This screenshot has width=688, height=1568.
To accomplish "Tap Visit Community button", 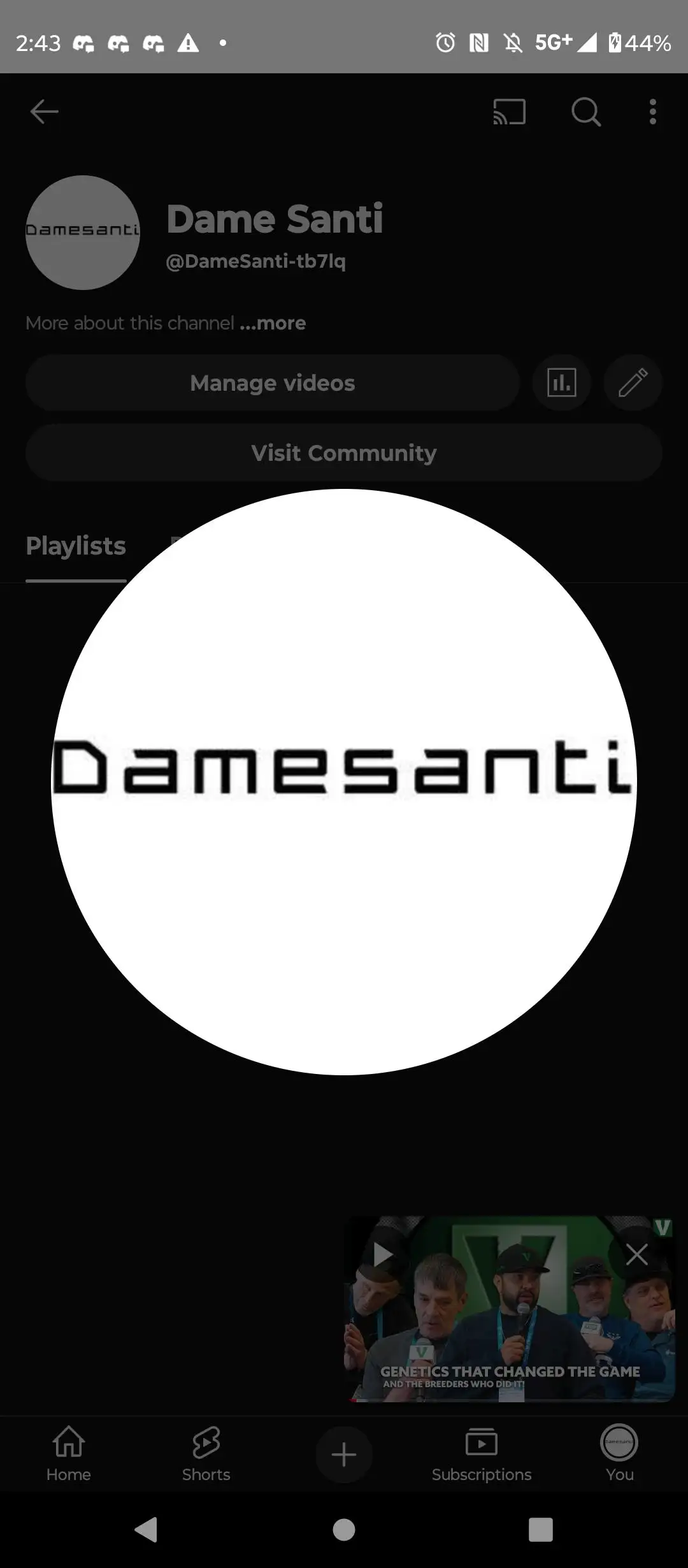I will click(343, 453).
